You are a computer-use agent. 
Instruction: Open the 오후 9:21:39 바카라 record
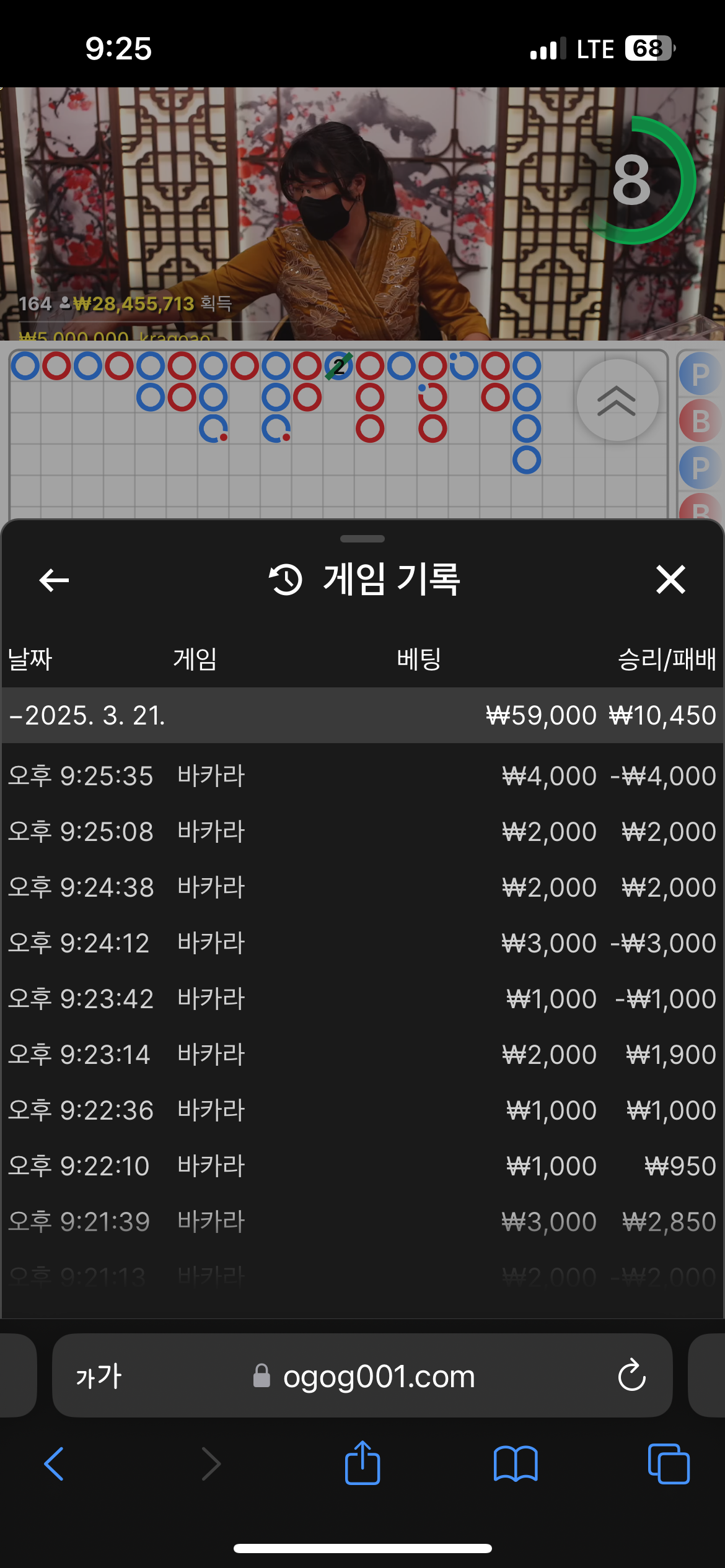pyautogui.click(x=362, y=1222)
